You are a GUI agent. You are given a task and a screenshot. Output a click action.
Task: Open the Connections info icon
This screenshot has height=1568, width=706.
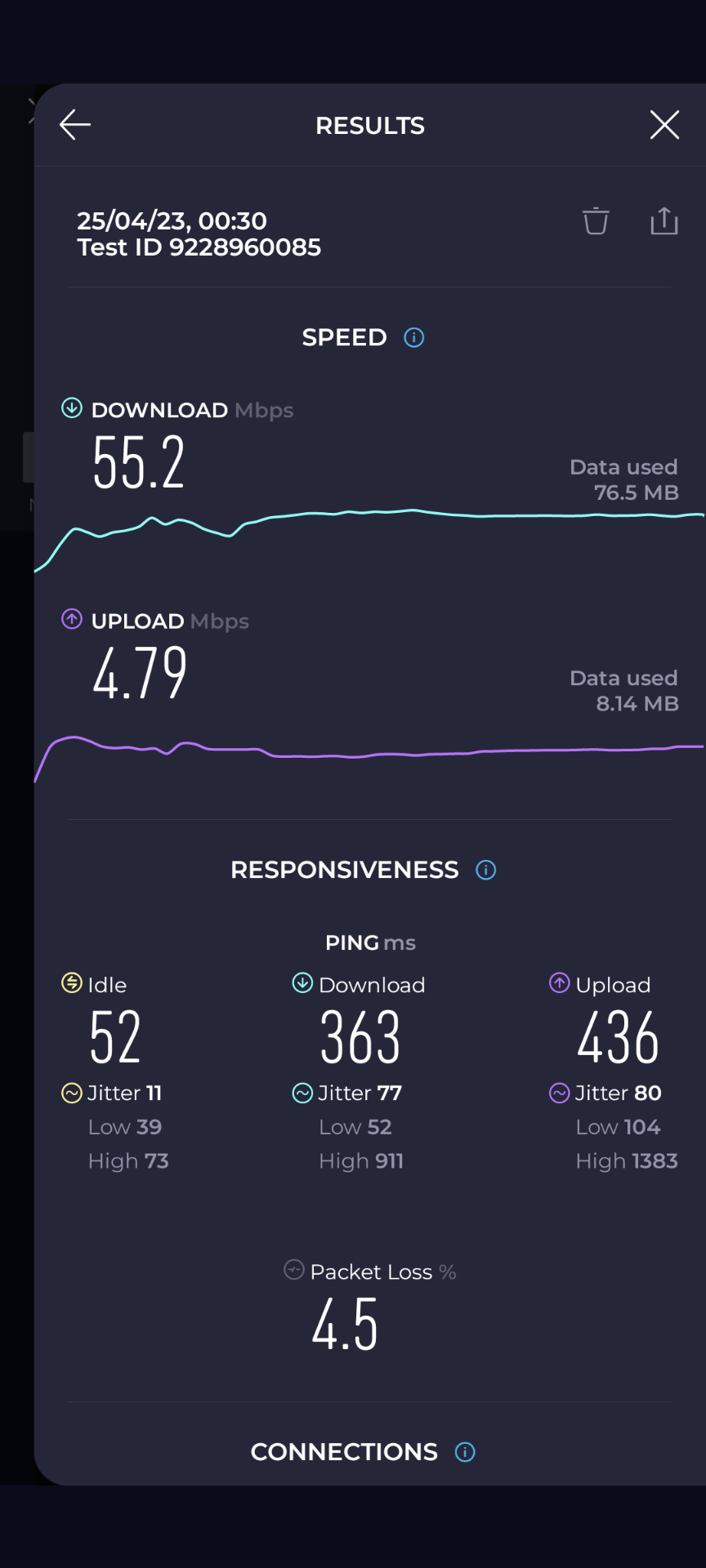click(x=465, y=1452)
